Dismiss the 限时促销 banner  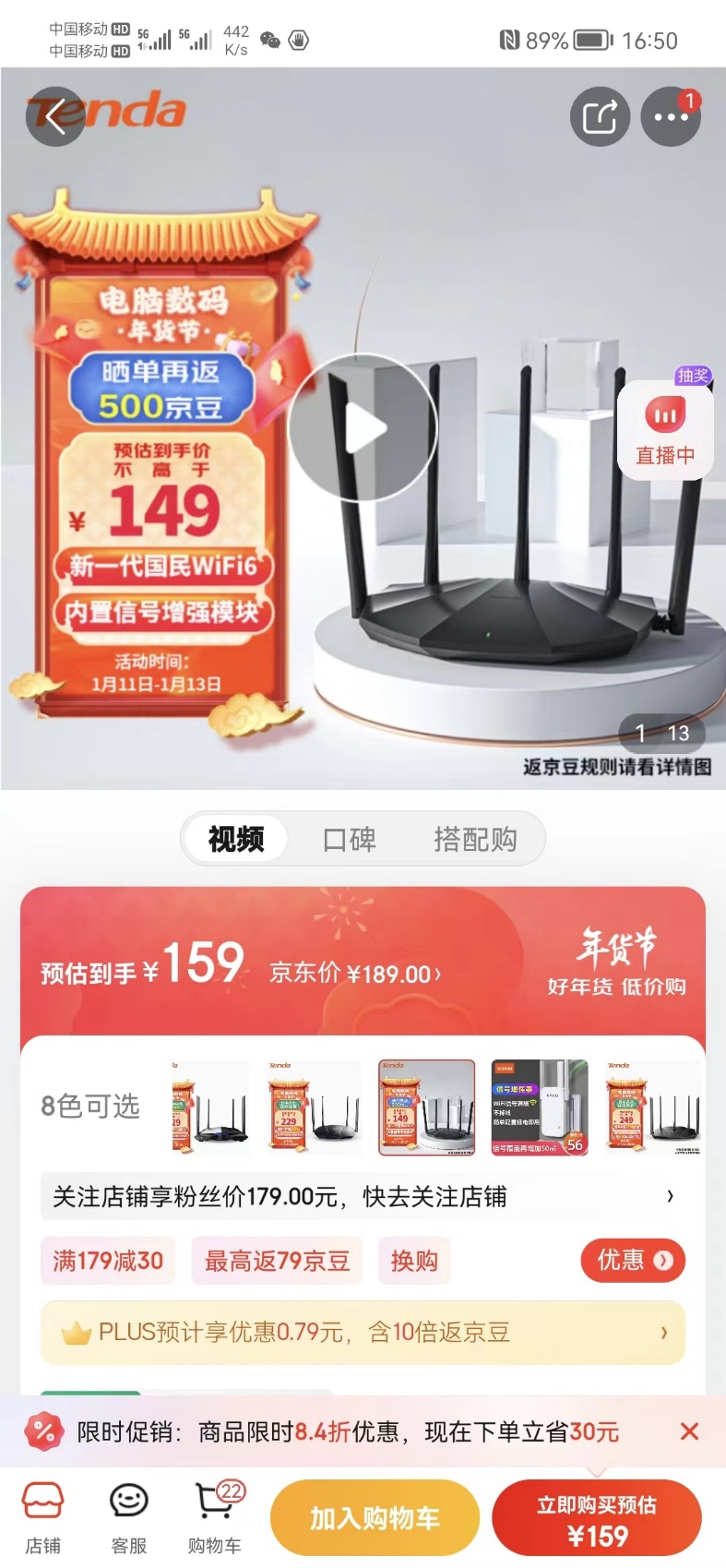689,1431
